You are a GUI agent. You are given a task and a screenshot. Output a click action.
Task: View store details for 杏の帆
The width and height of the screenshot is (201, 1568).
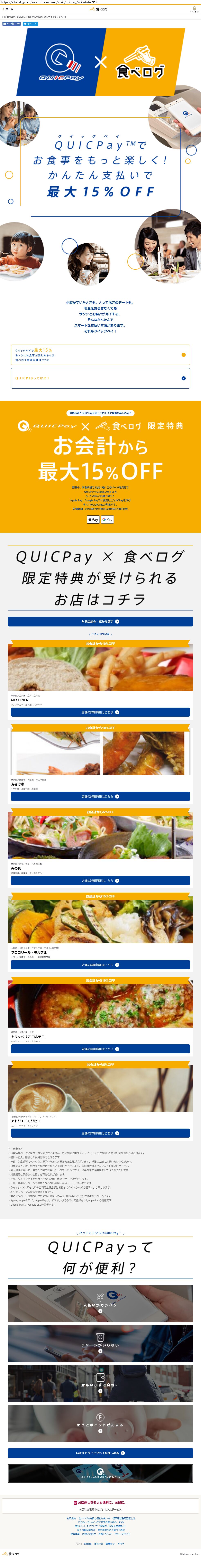pyautogui.click(x=100, y=880)
